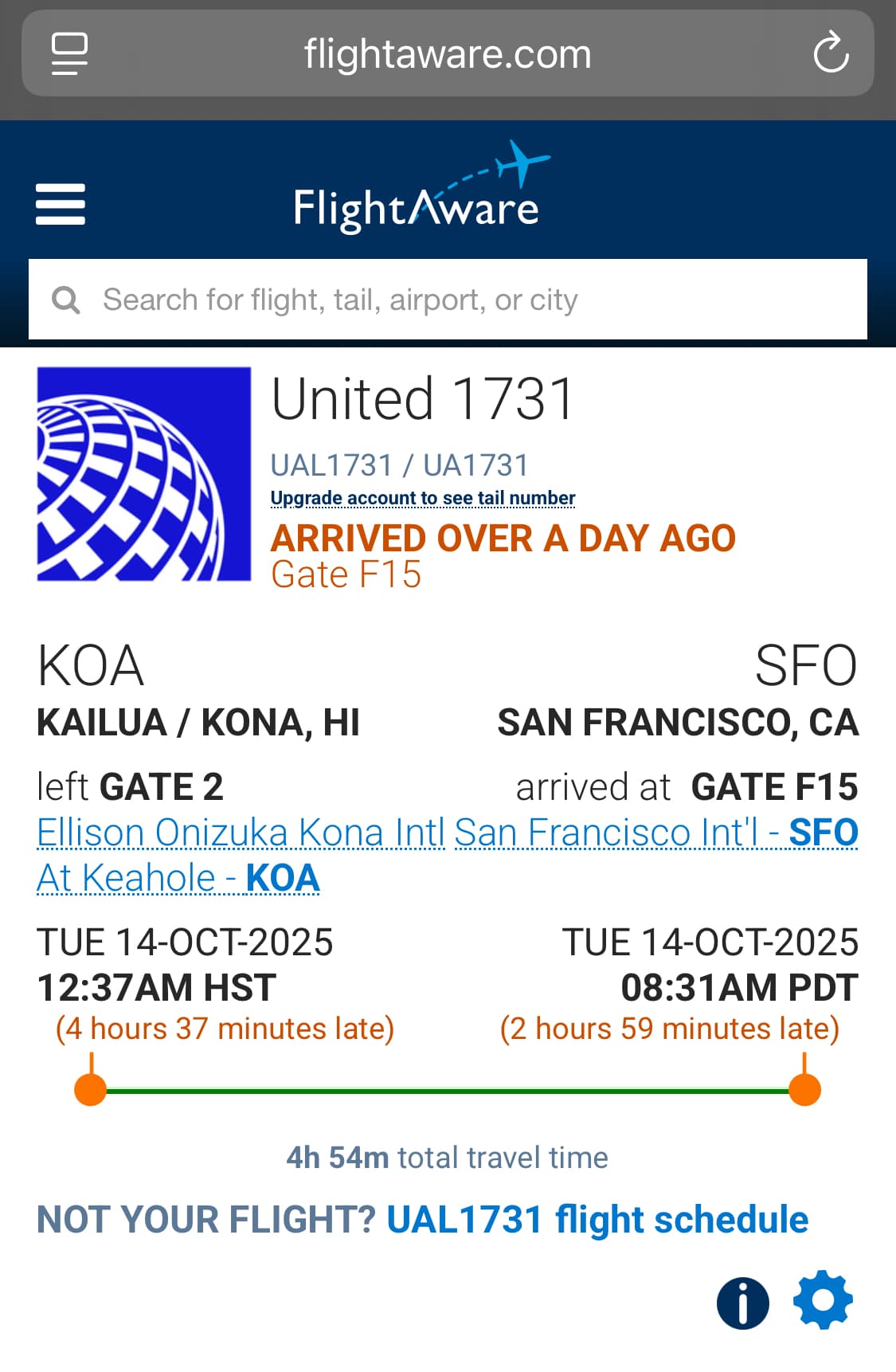896x1372 pixels.
Task: Open the info icon
Action: click(742, 1303)
